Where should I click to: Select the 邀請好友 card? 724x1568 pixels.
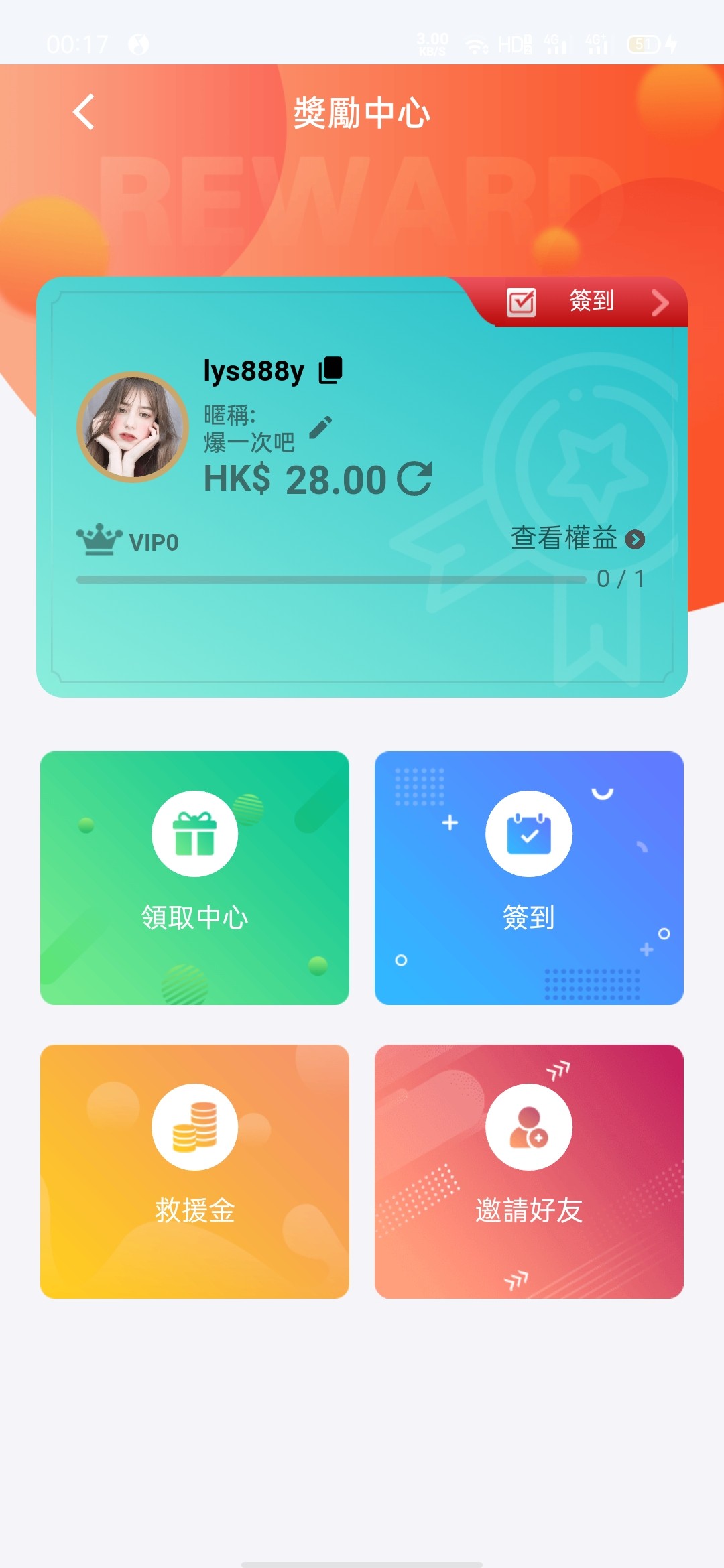pos(529,1171)
